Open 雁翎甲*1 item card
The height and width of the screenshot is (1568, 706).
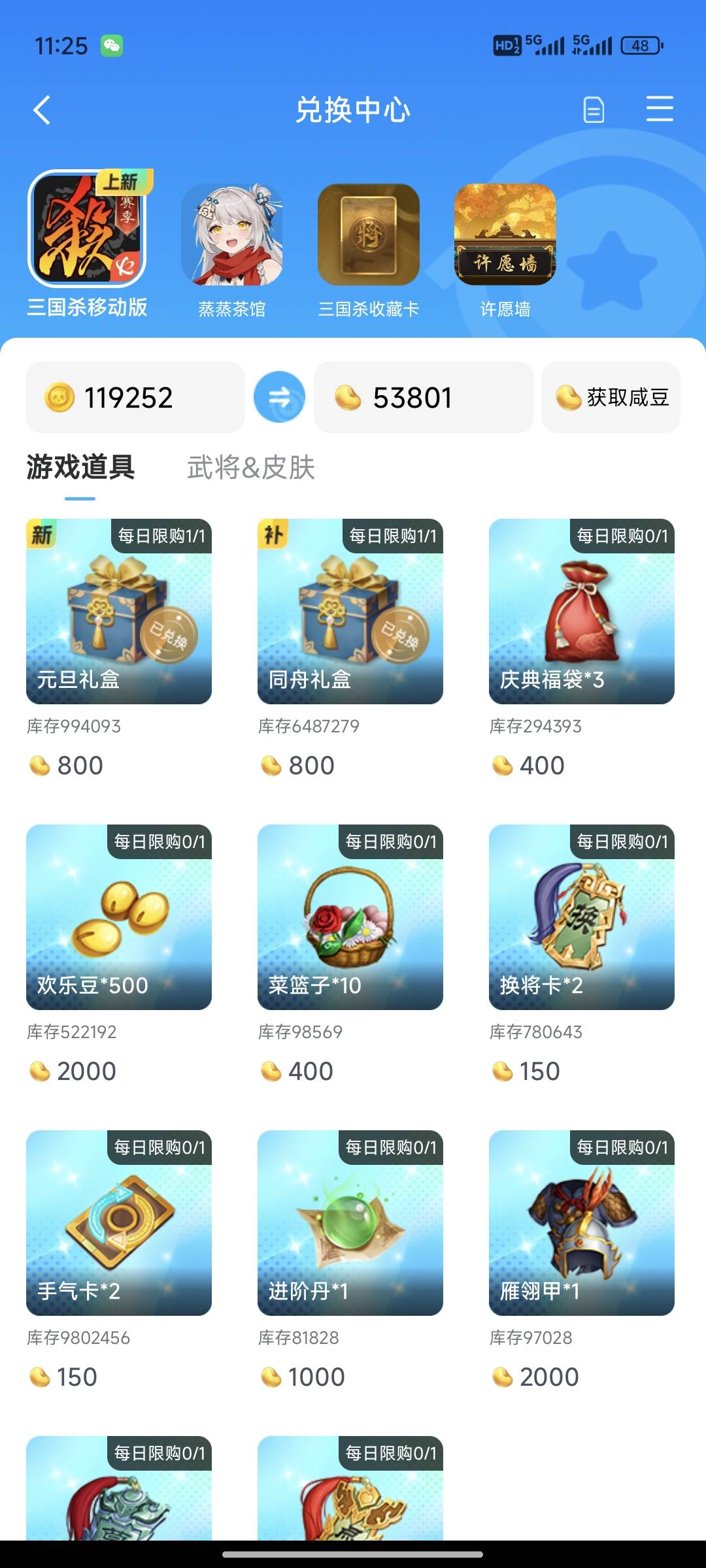tap(582, 1223)
